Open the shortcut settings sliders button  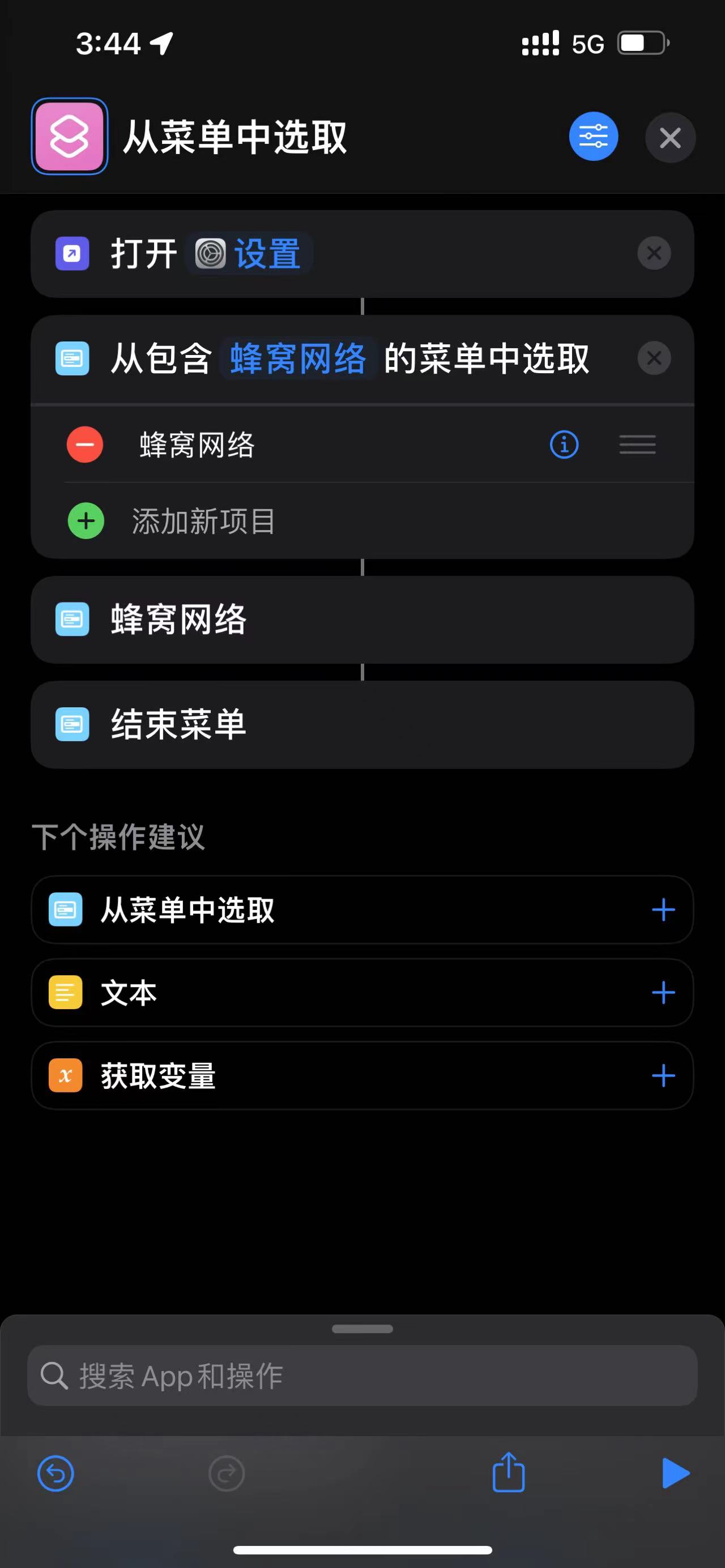[x=593, y=136]
